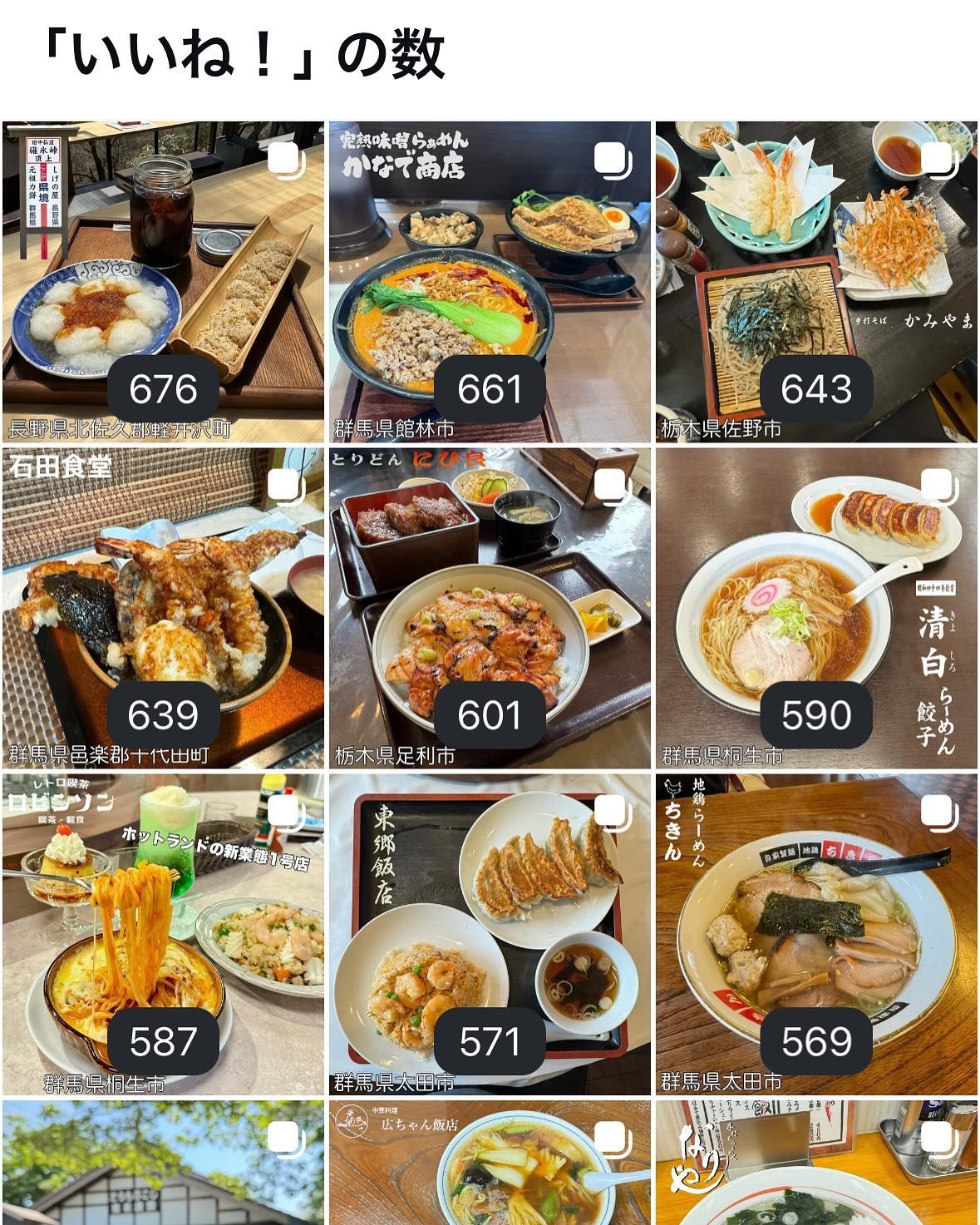Open the 清白 ramen and gyoza post with 590 likes

(816, 607)
